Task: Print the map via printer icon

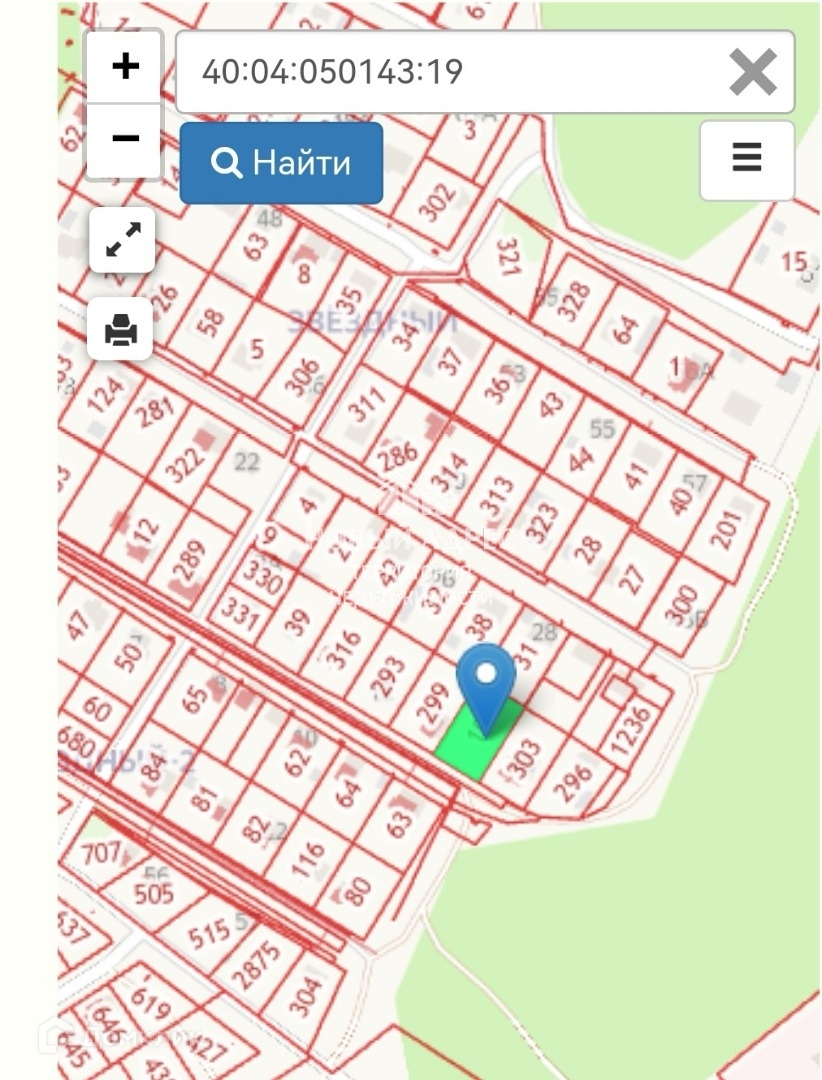Action: 121,329
